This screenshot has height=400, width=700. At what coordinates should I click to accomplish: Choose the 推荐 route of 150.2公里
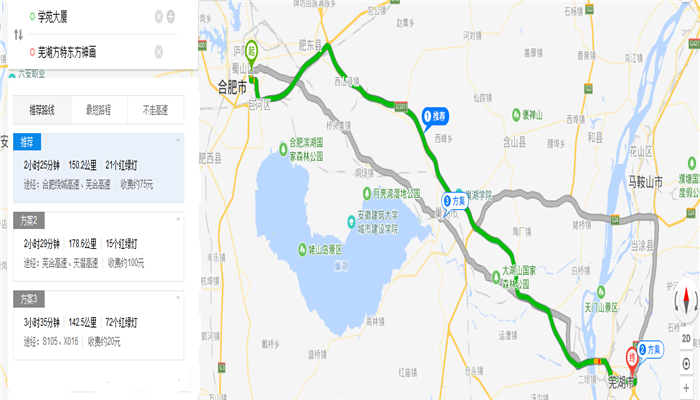coord(95,168)
